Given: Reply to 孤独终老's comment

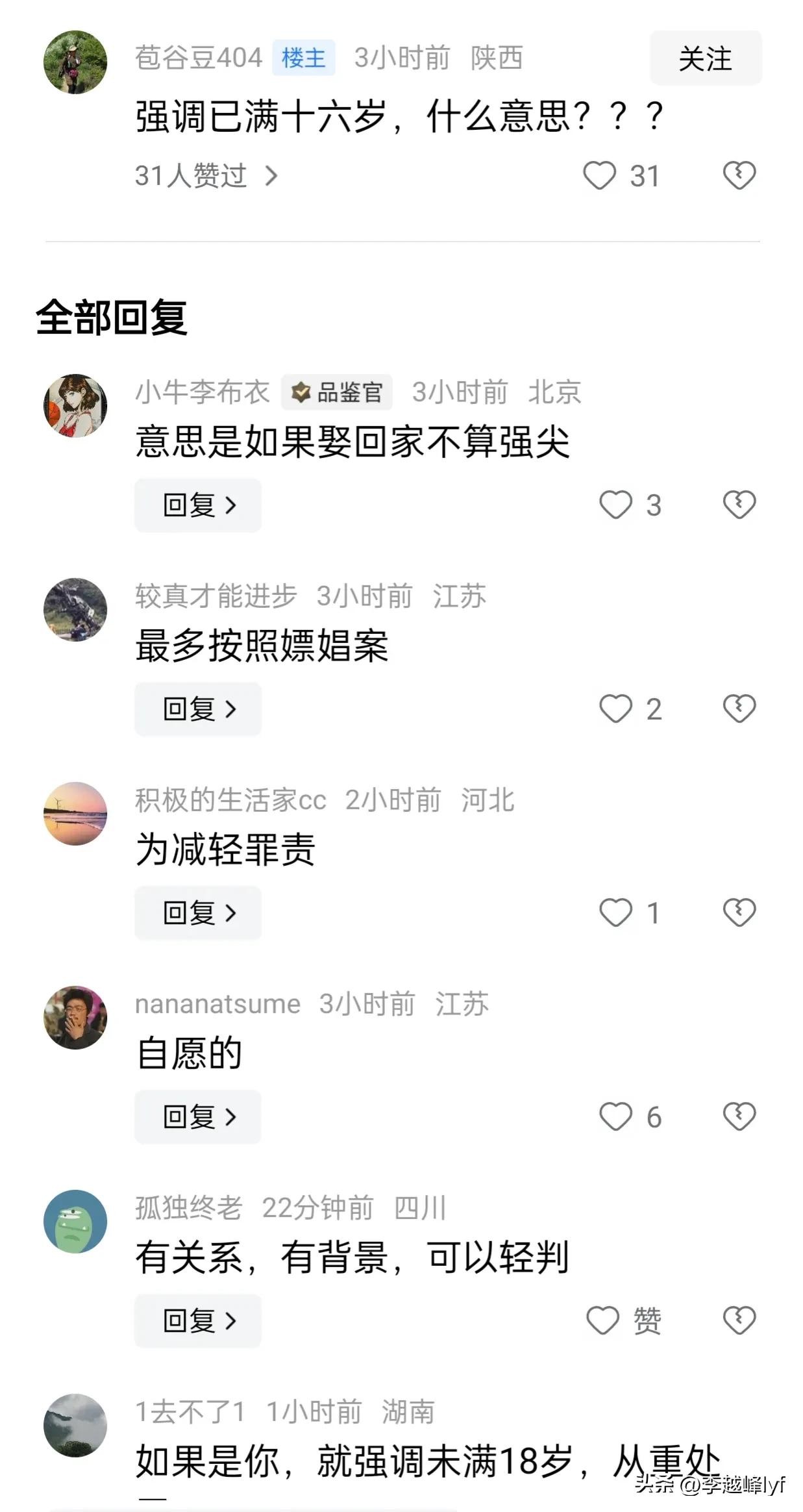Looking at the screenshot, I should 198,1321.
